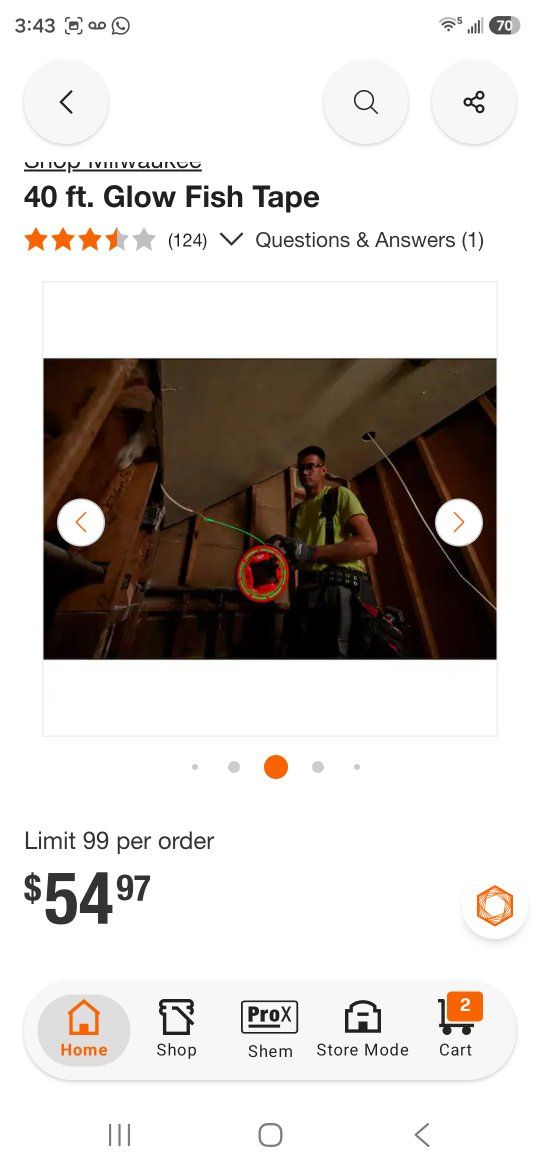This screenshot has width=540, height=1170.
Task: Expand the star ratings dropdown
Action: pyautogui.click(x=233, y=240)
